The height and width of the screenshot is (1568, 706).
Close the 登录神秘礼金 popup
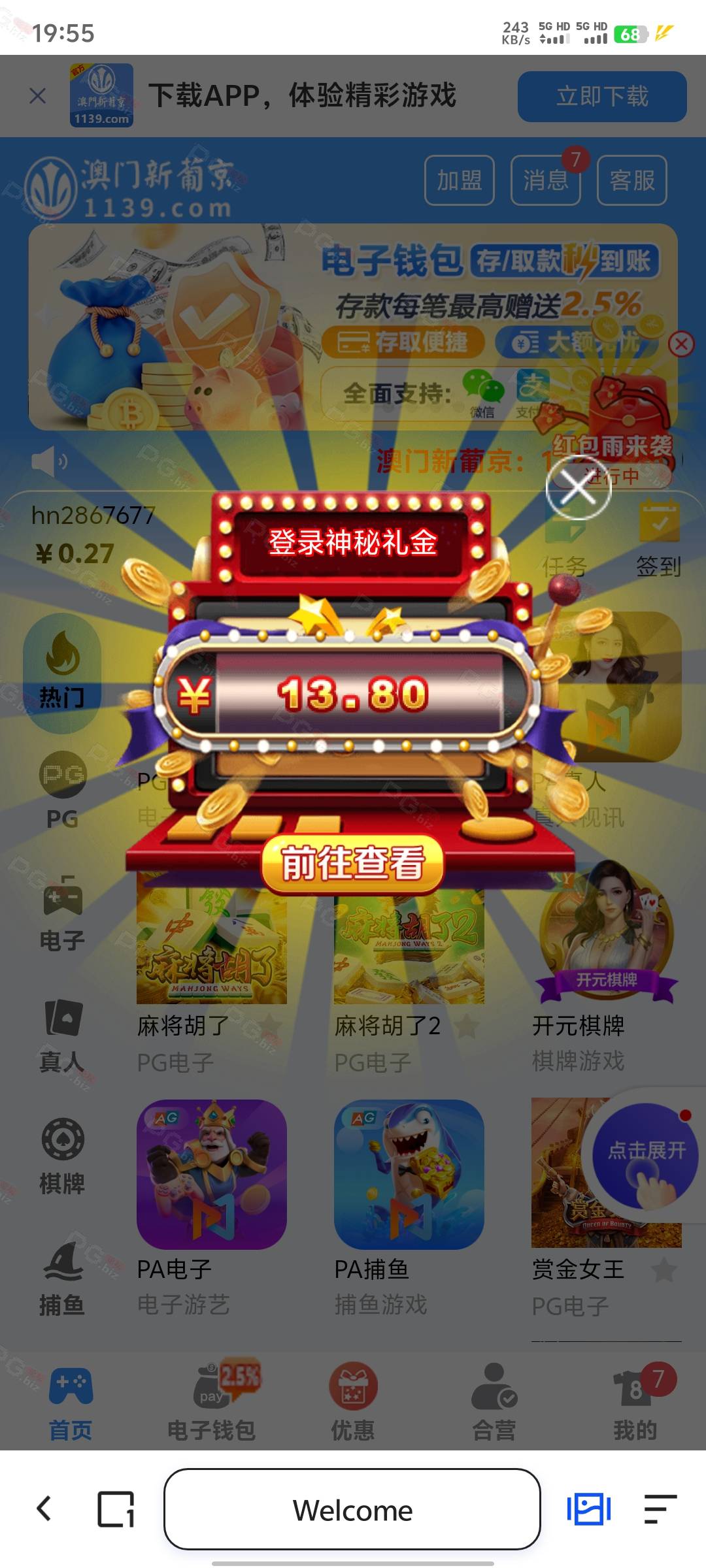[x=578, y=487]
